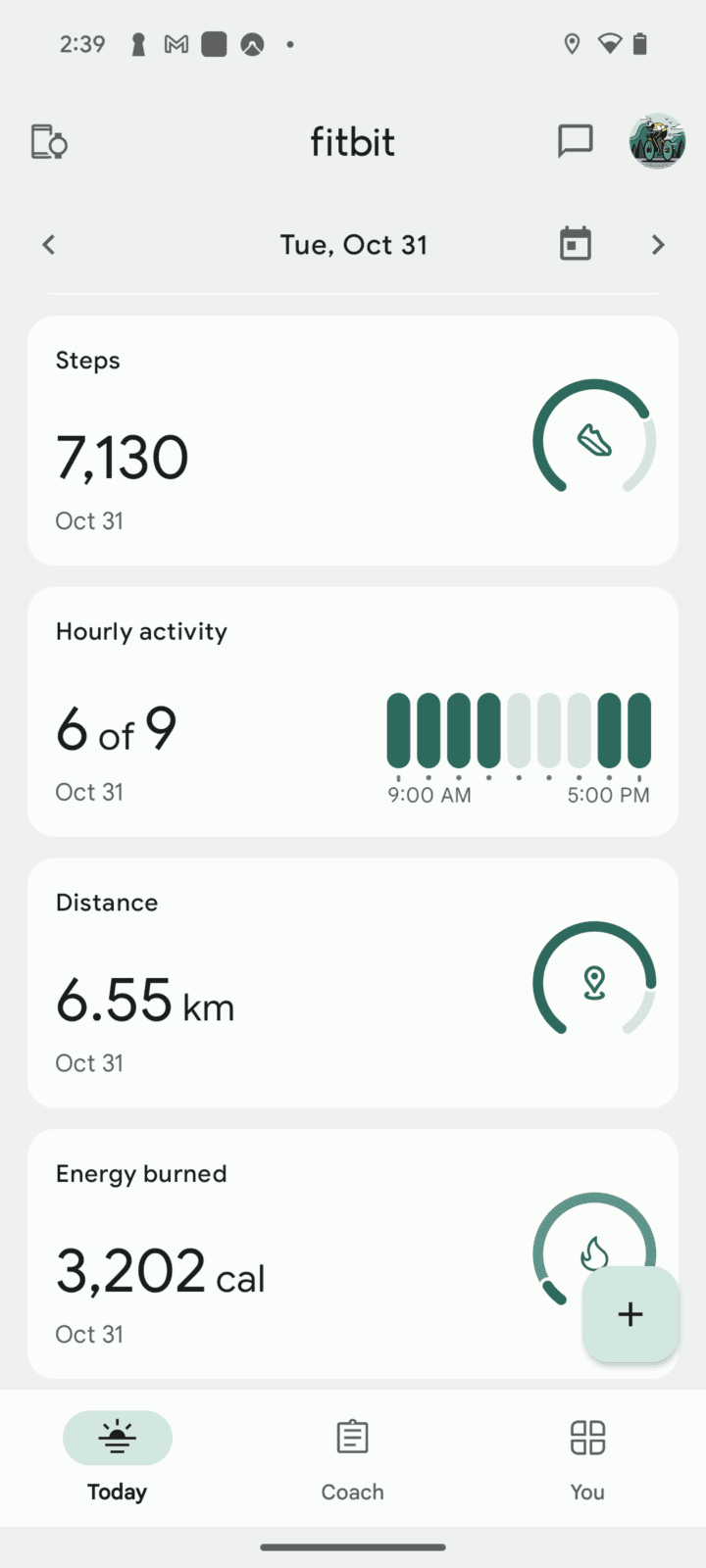706x1568 pixels.
Task: Go to the next day
Action: (x=658, y=245)
